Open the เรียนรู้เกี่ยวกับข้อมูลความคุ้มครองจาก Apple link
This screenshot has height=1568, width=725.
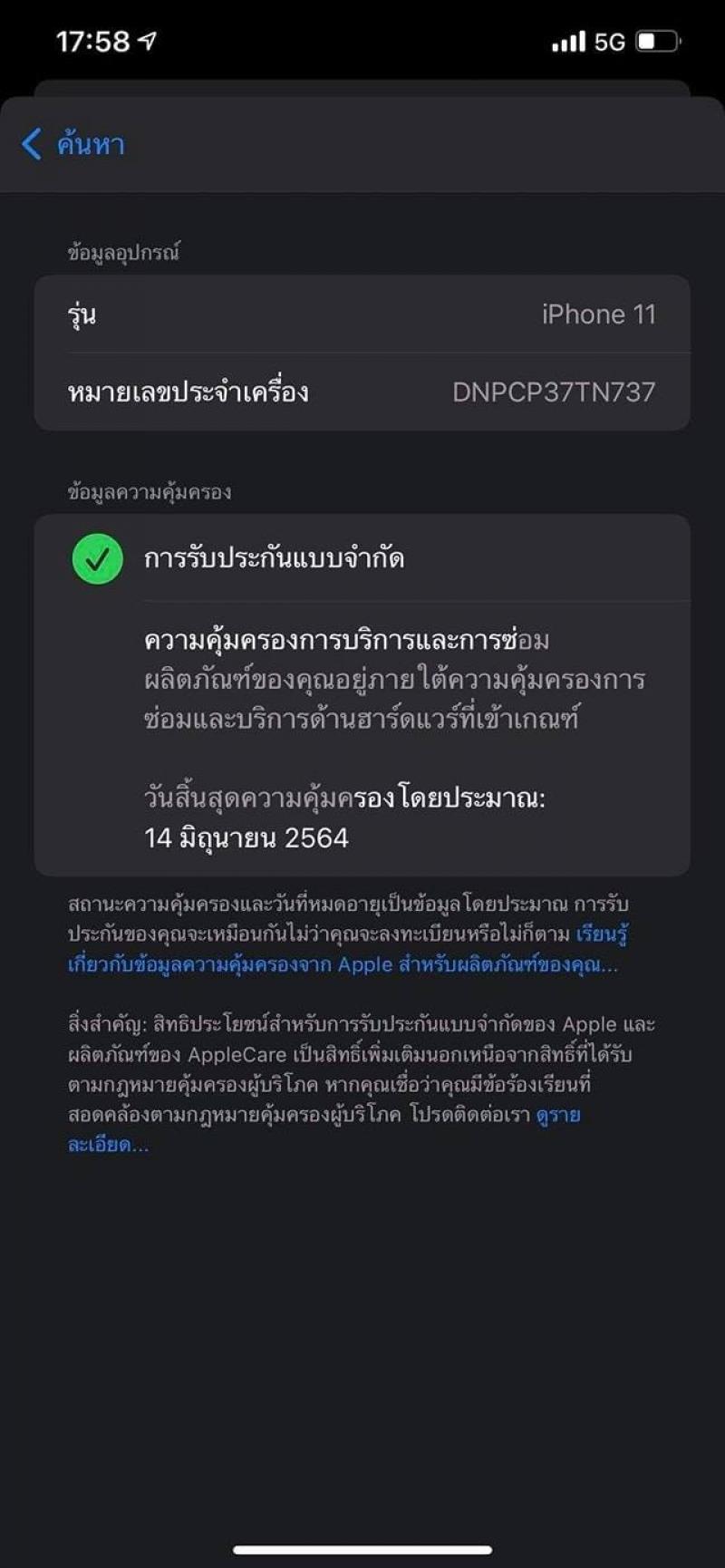(x=343, y=964)
